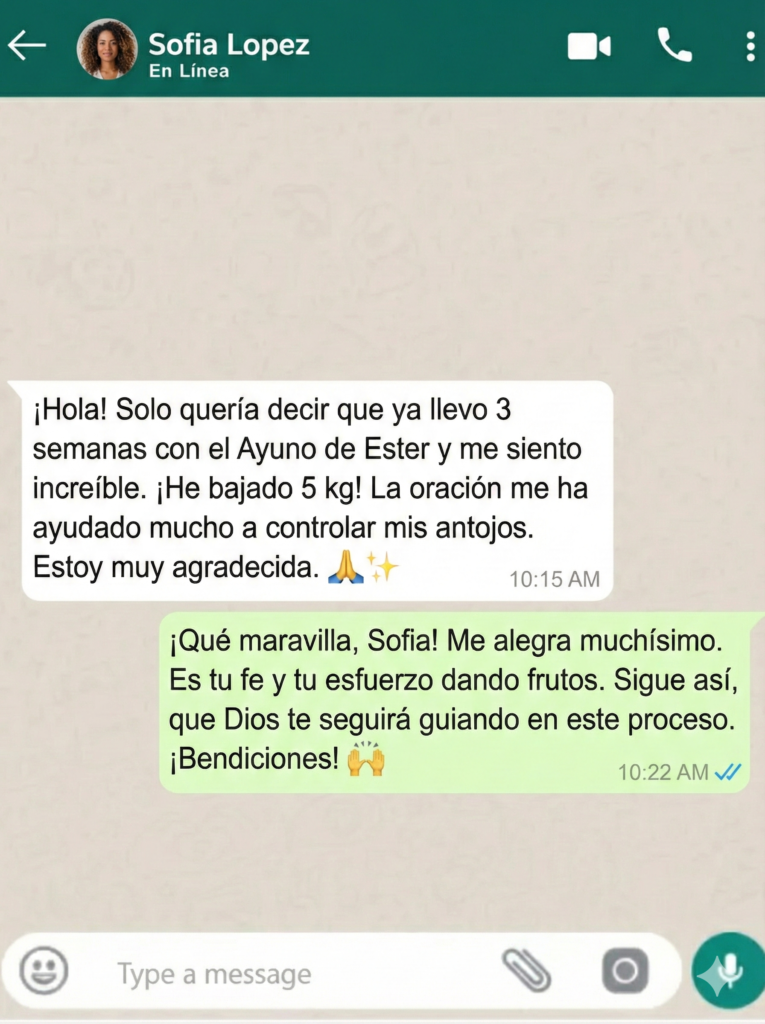Focus the Type a message field
765x1024 pixels.
(290, 973)
